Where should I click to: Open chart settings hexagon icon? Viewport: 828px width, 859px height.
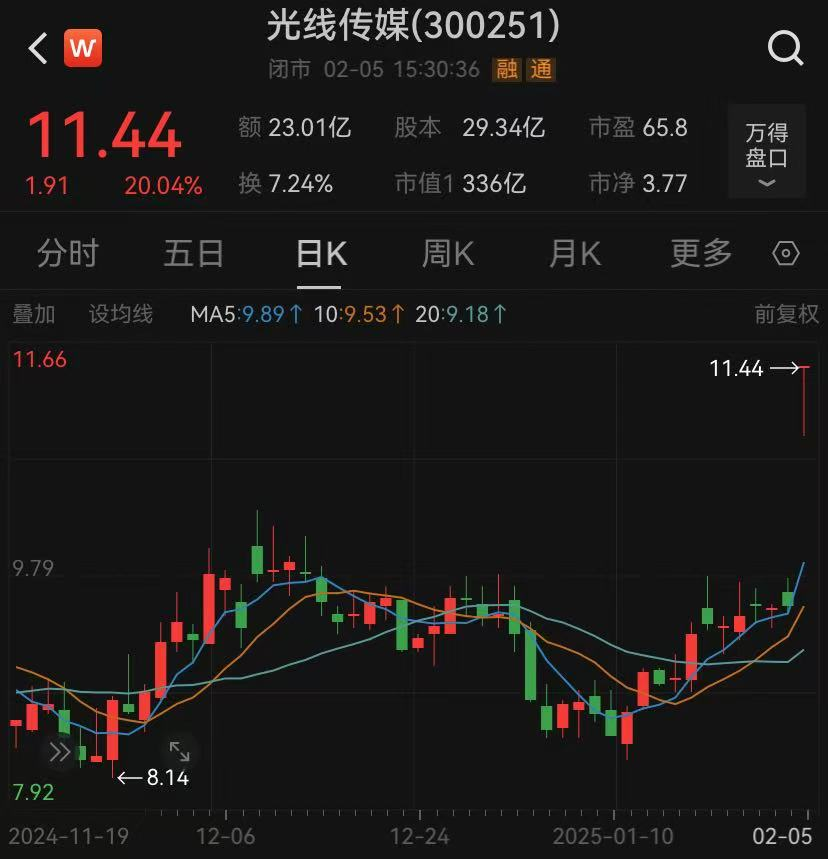pyautogui.click(x=787, y=254)
